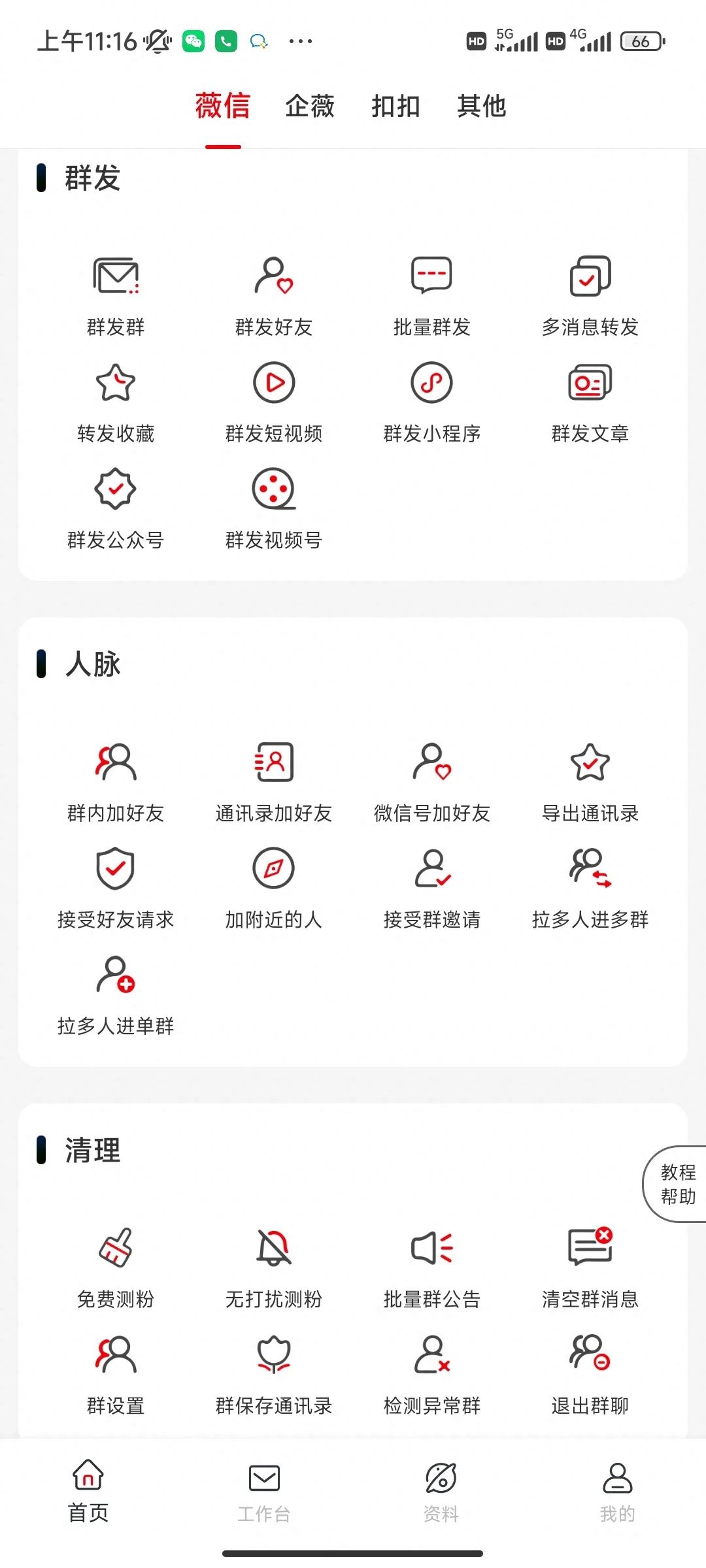Tap 群发好友 in the 群发 section
Viewport: 706px width, 1568px height.
pyautogui.click(x=274, y=295)
